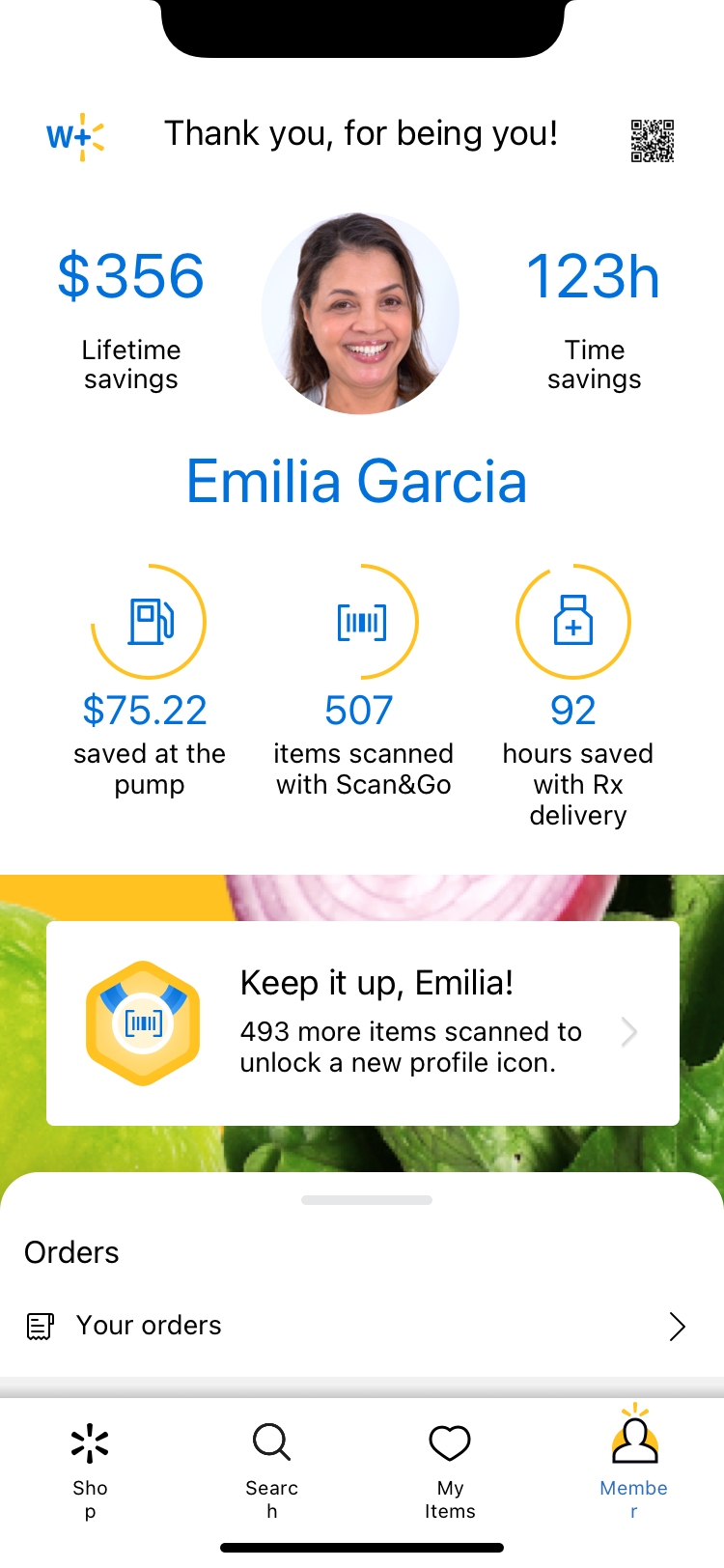Open the QR code scanner icon
Viewport: 724px width, 1568px height.
coord(653,141)
